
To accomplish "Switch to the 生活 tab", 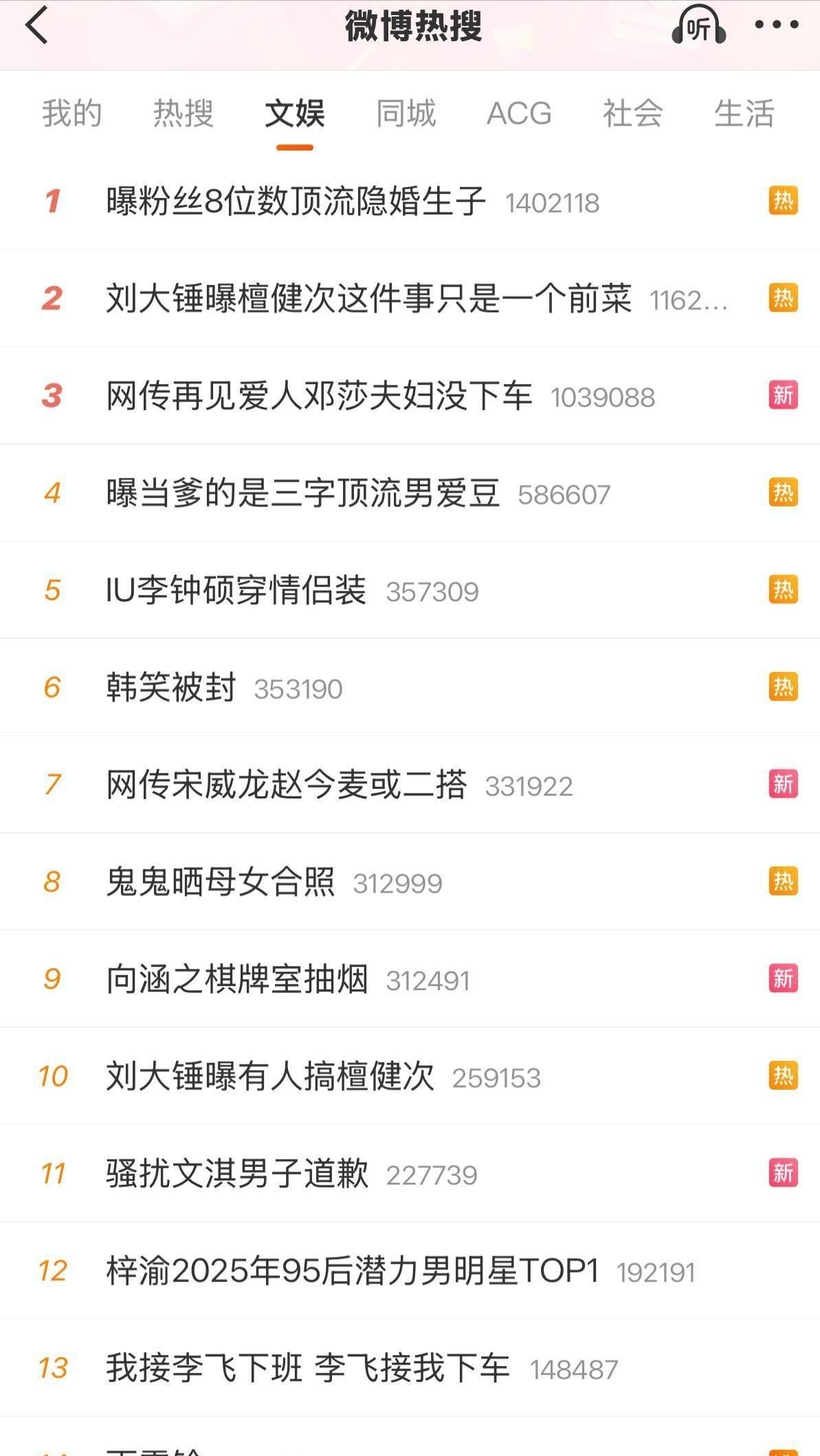I will 744,113.
